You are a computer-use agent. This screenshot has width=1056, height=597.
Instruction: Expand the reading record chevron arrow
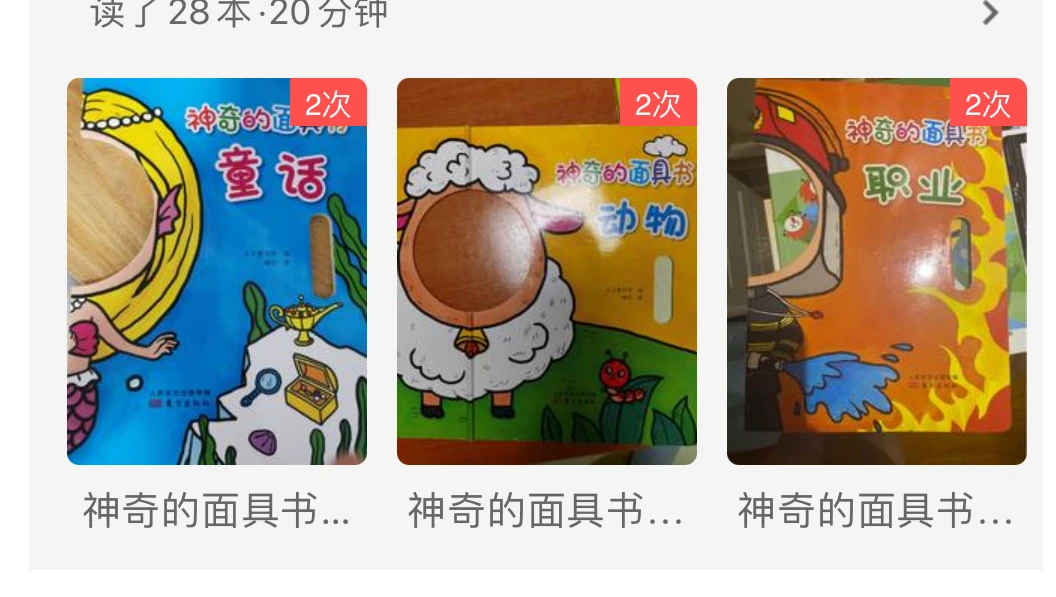990,13
